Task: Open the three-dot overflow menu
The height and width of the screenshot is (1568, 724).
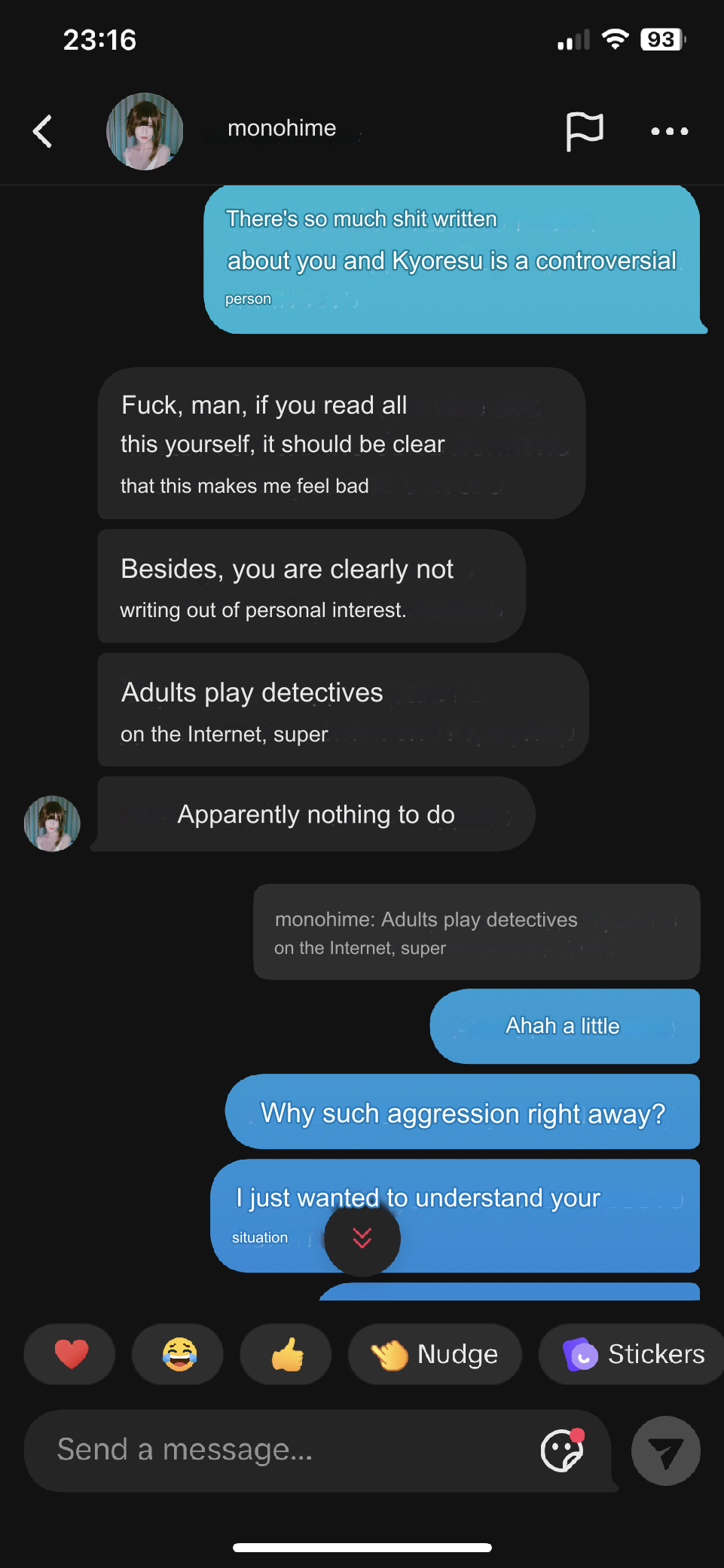Action: click(669, 131)
